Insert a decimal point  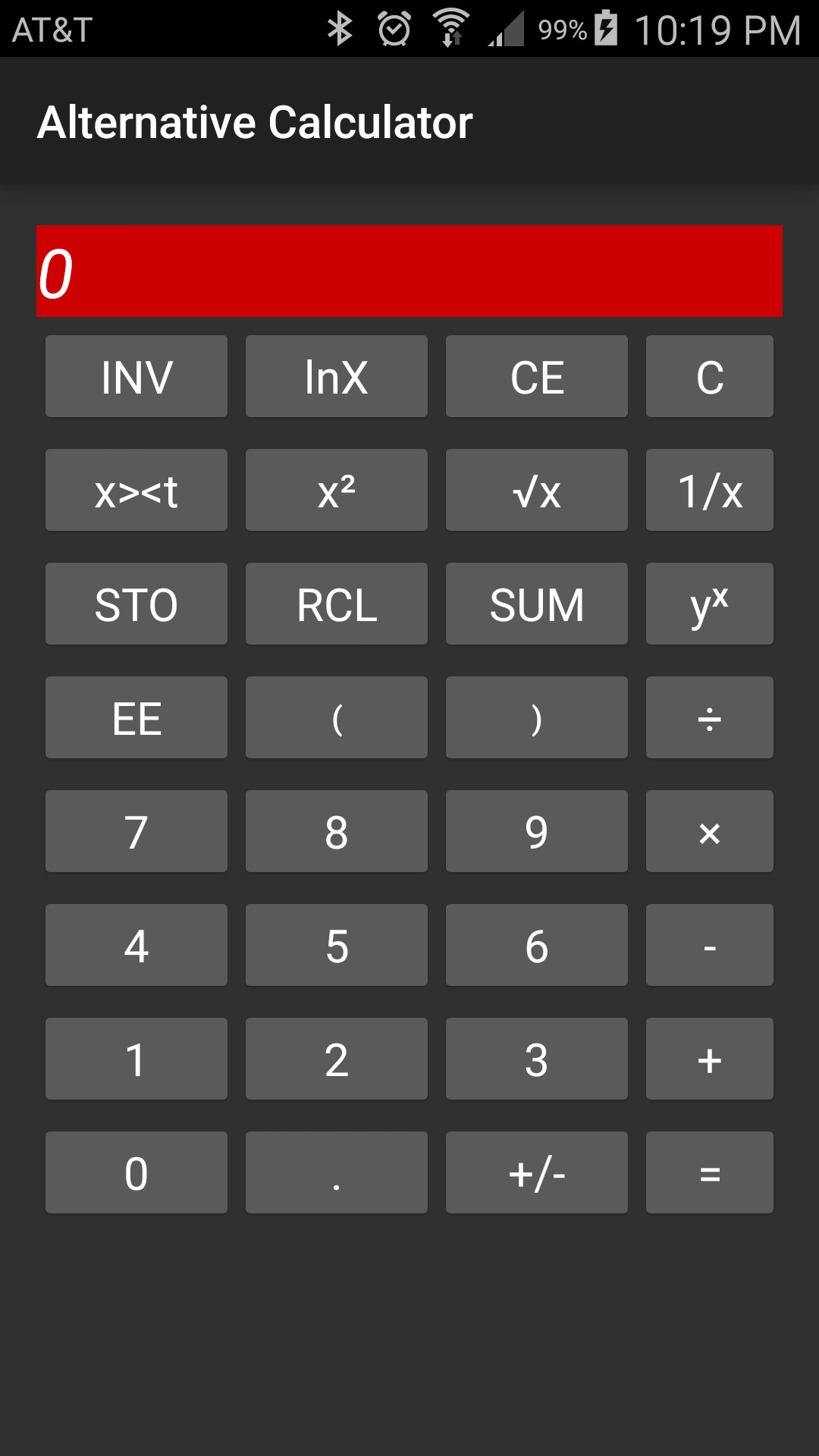pyautogui.click(x=337, y=1172)
